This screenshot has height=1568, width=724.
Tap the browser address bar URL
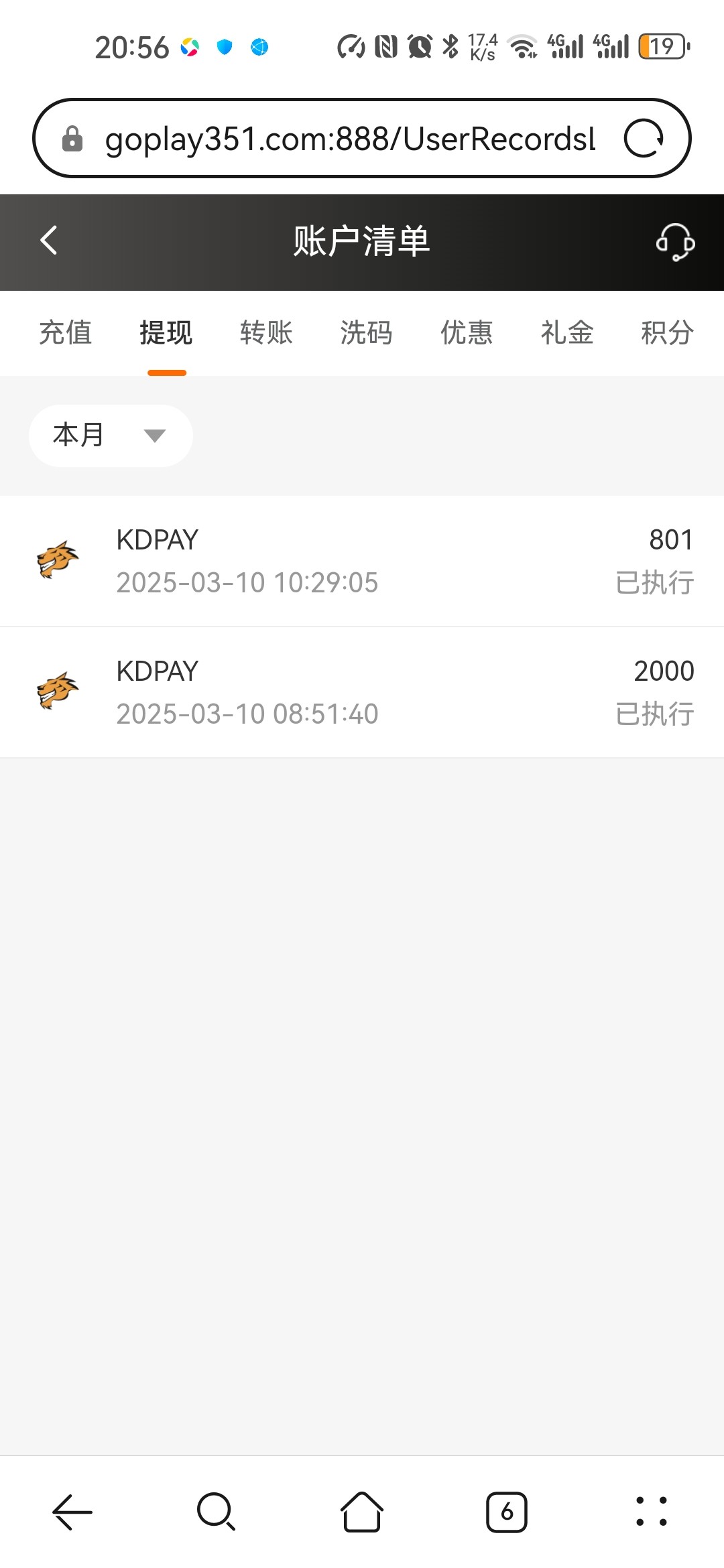pyautogui.click(x=349, y=139)
